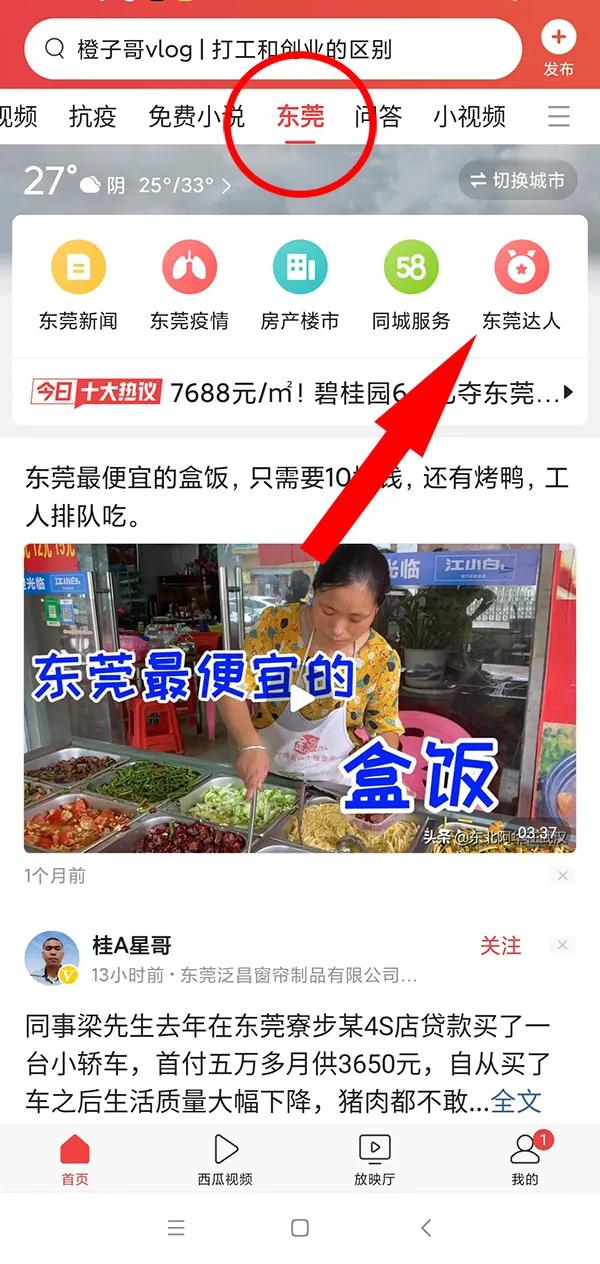Viewport: 600px width, 1264px height.
Task: Open the search box at the top
Action: [x=272, y=49]
